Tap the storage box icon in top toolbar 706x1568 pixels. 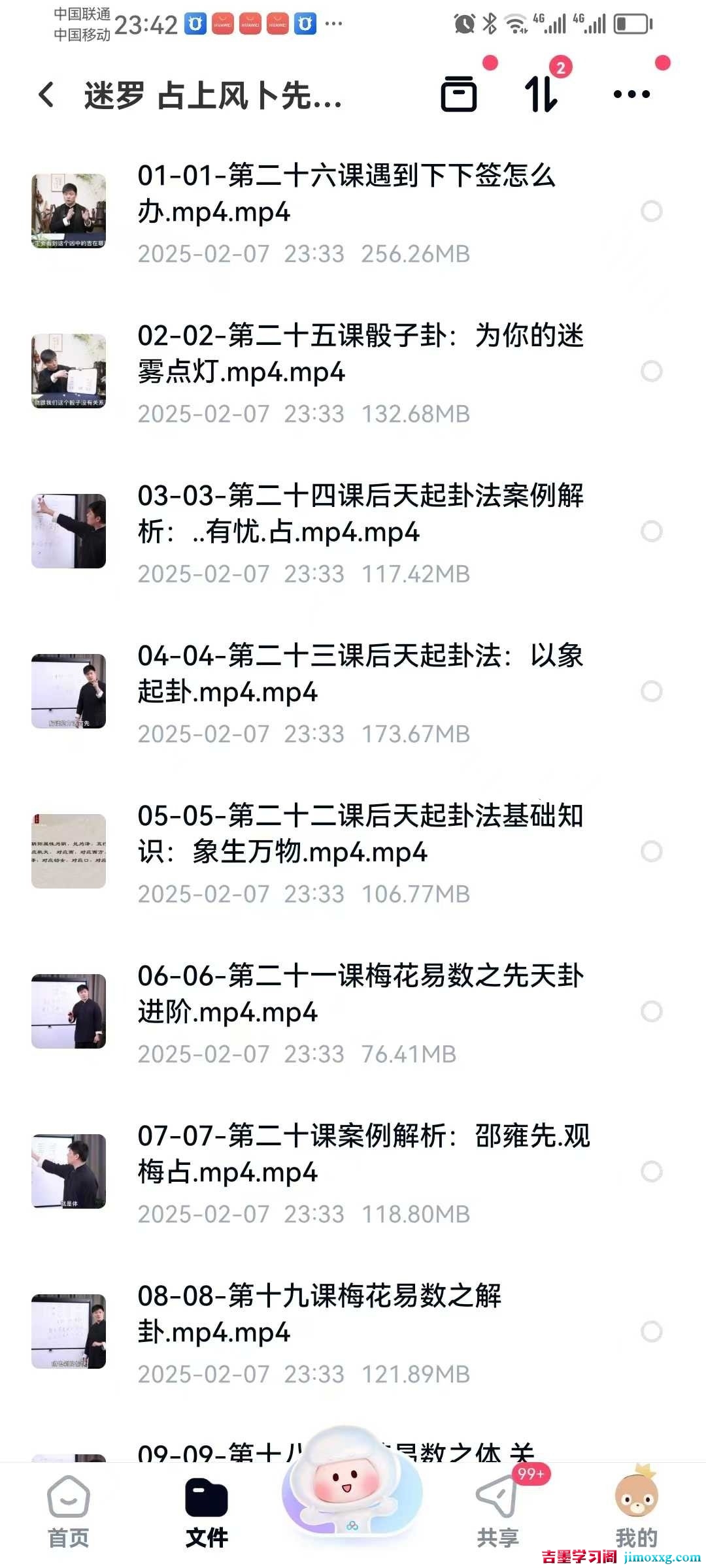point(460,95)
